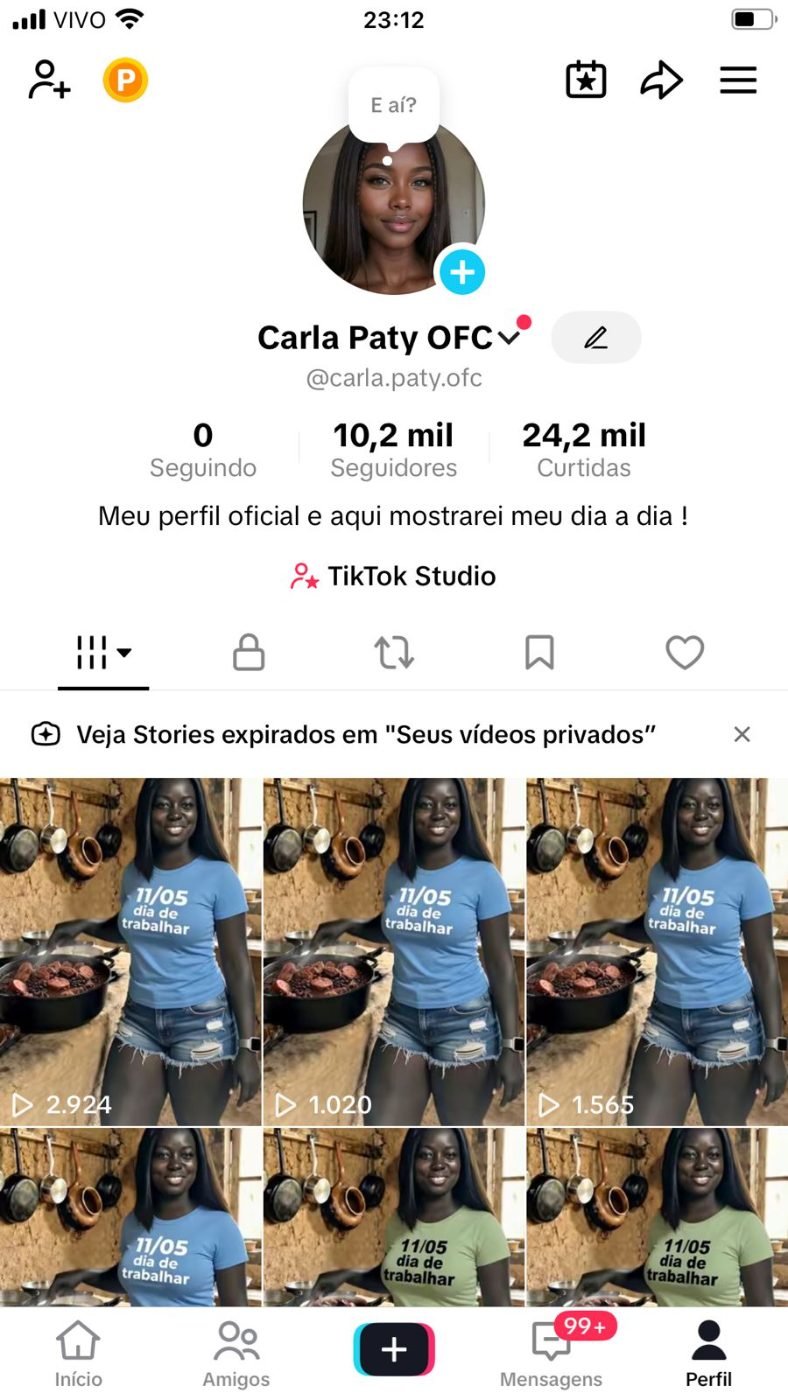Switch to the private videos lock tab
This screenshot has height=1400, width=788.
pos(248,653)
